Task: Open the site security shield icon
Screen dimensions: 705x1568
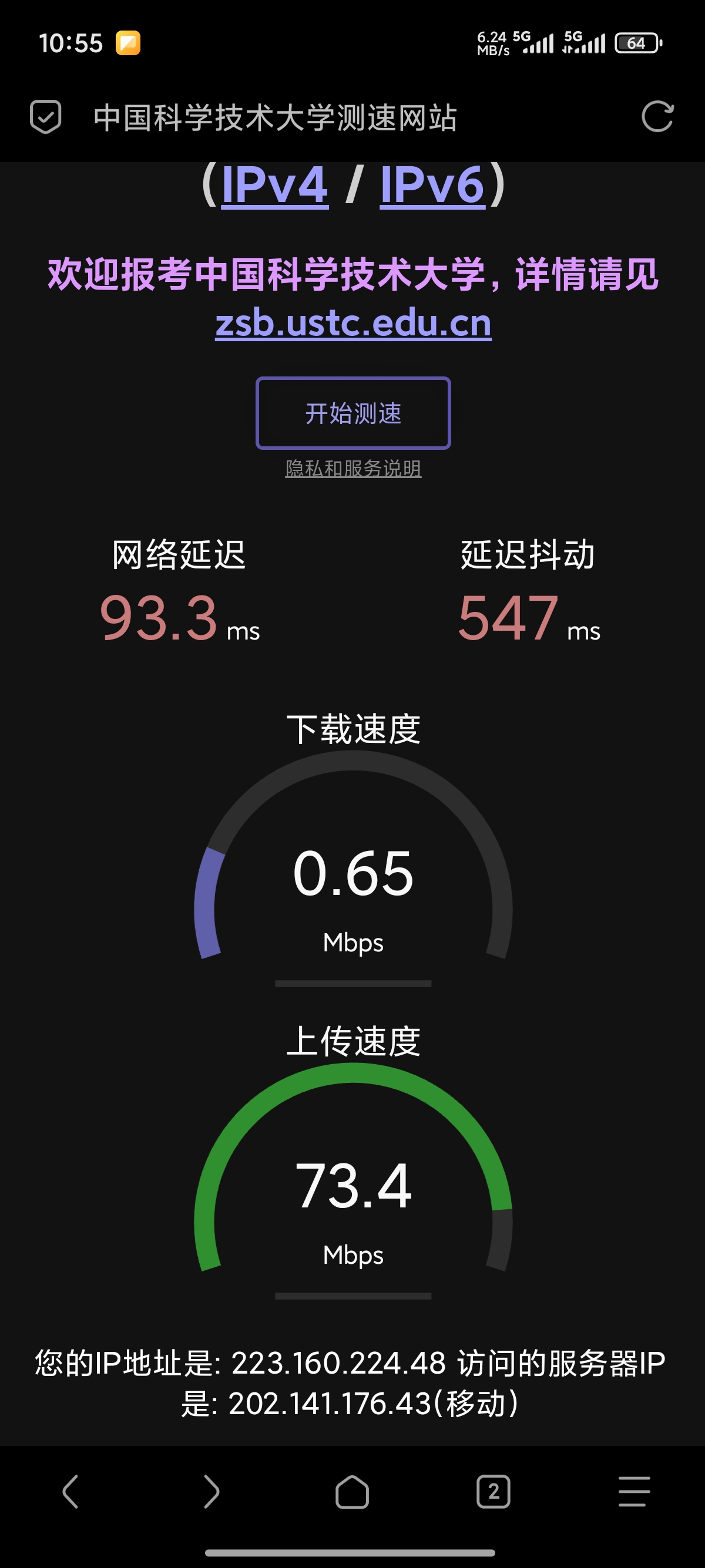Action: click(x=46, y=116)
